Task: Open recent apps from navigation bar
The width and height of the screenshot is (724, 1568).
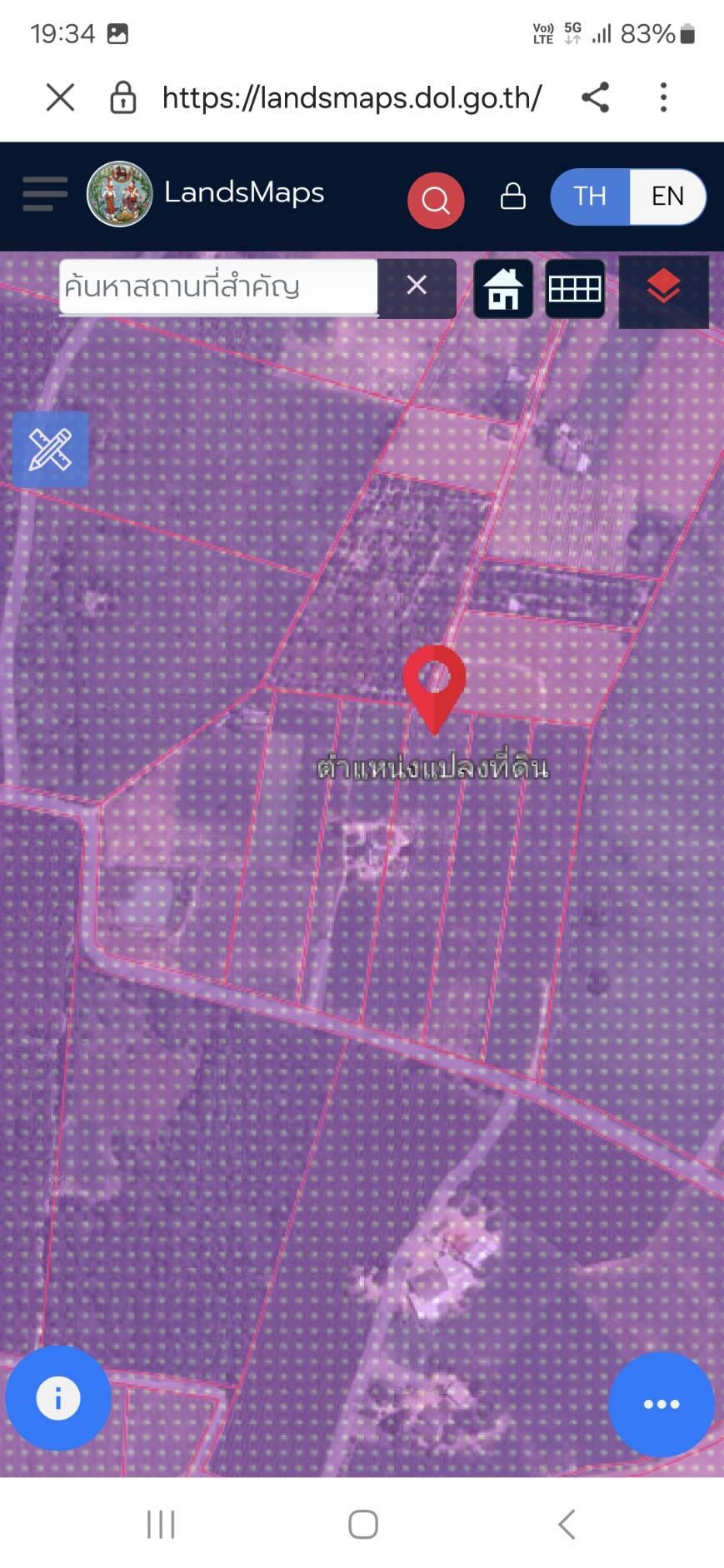Action: pos(161,1524)
